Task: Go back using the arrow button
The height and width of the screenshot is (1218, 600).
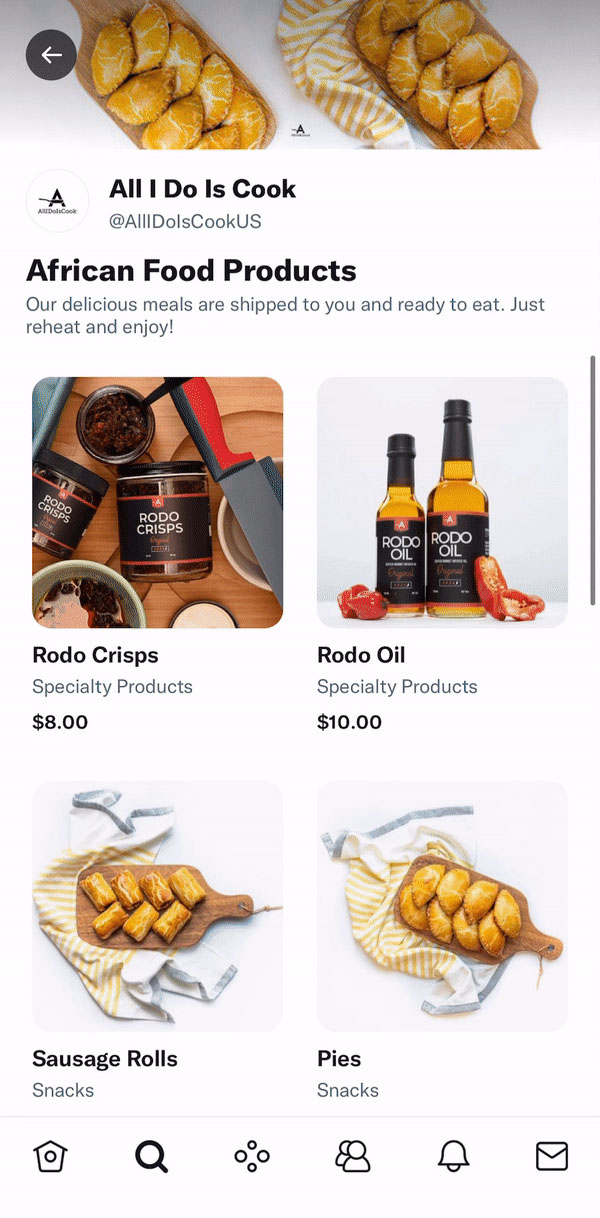Action: click(51, 55)
